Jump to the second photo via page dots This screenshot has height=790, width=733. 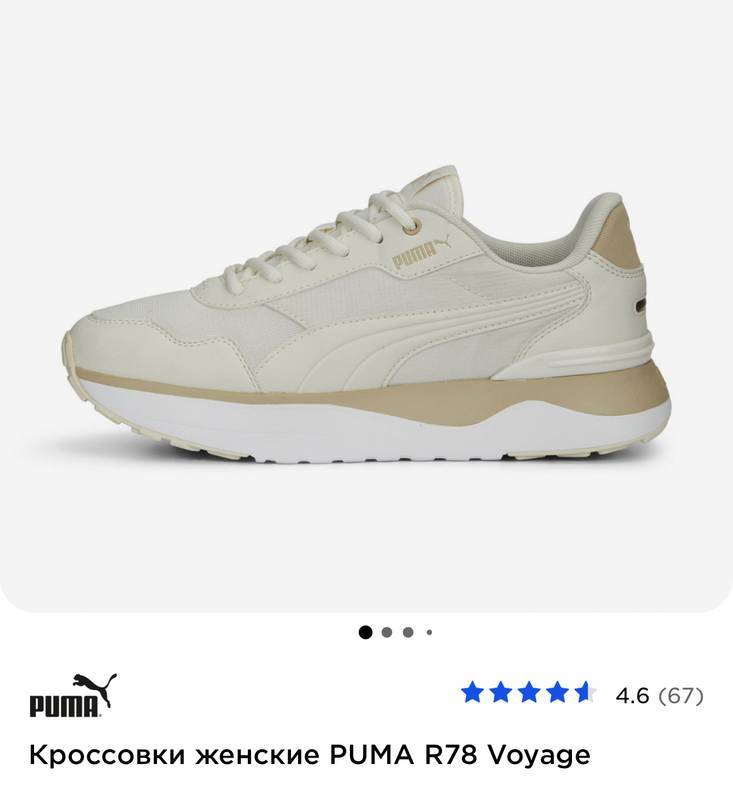(387, 632)
